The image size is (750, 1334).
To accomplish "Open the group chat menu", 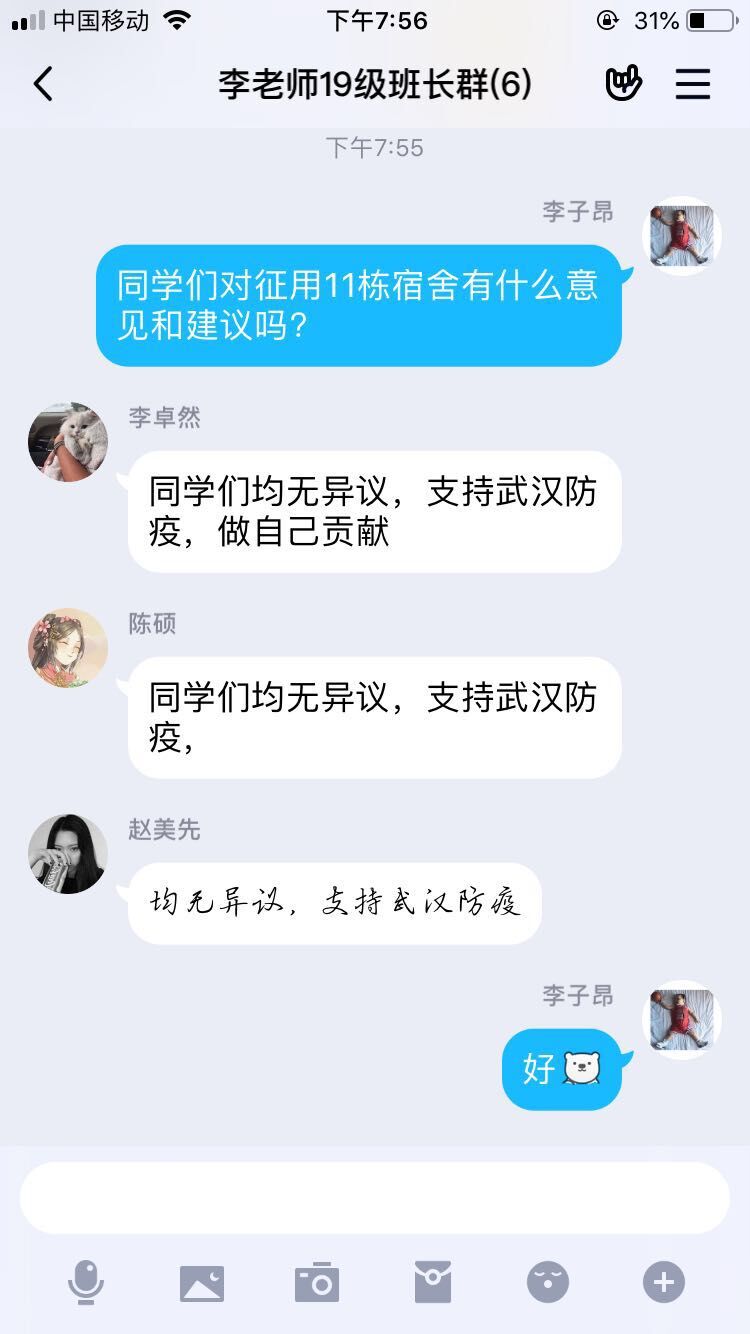I will pos(692,84).
